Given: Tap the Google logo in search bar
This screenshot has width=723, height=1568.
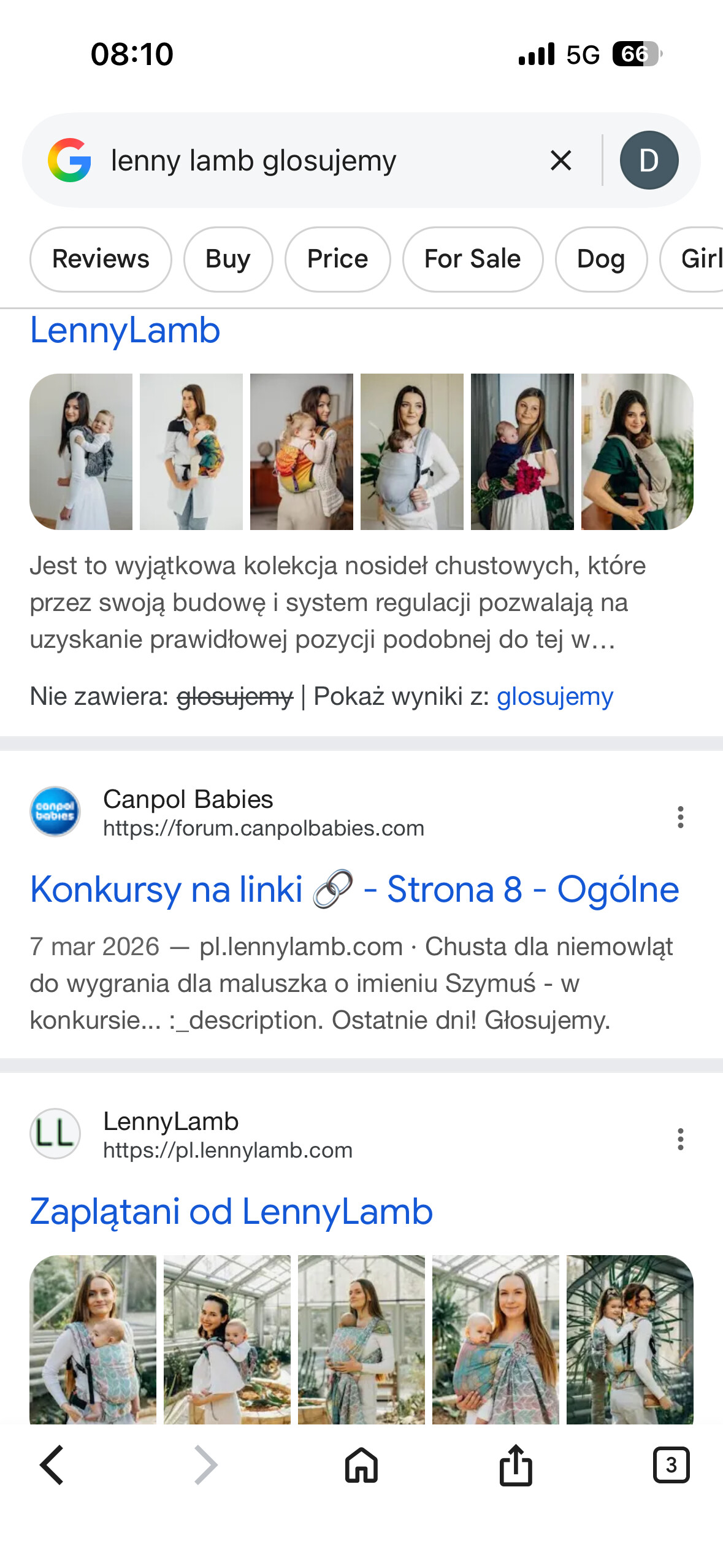Looking at the screenshot, I should 69,161.
